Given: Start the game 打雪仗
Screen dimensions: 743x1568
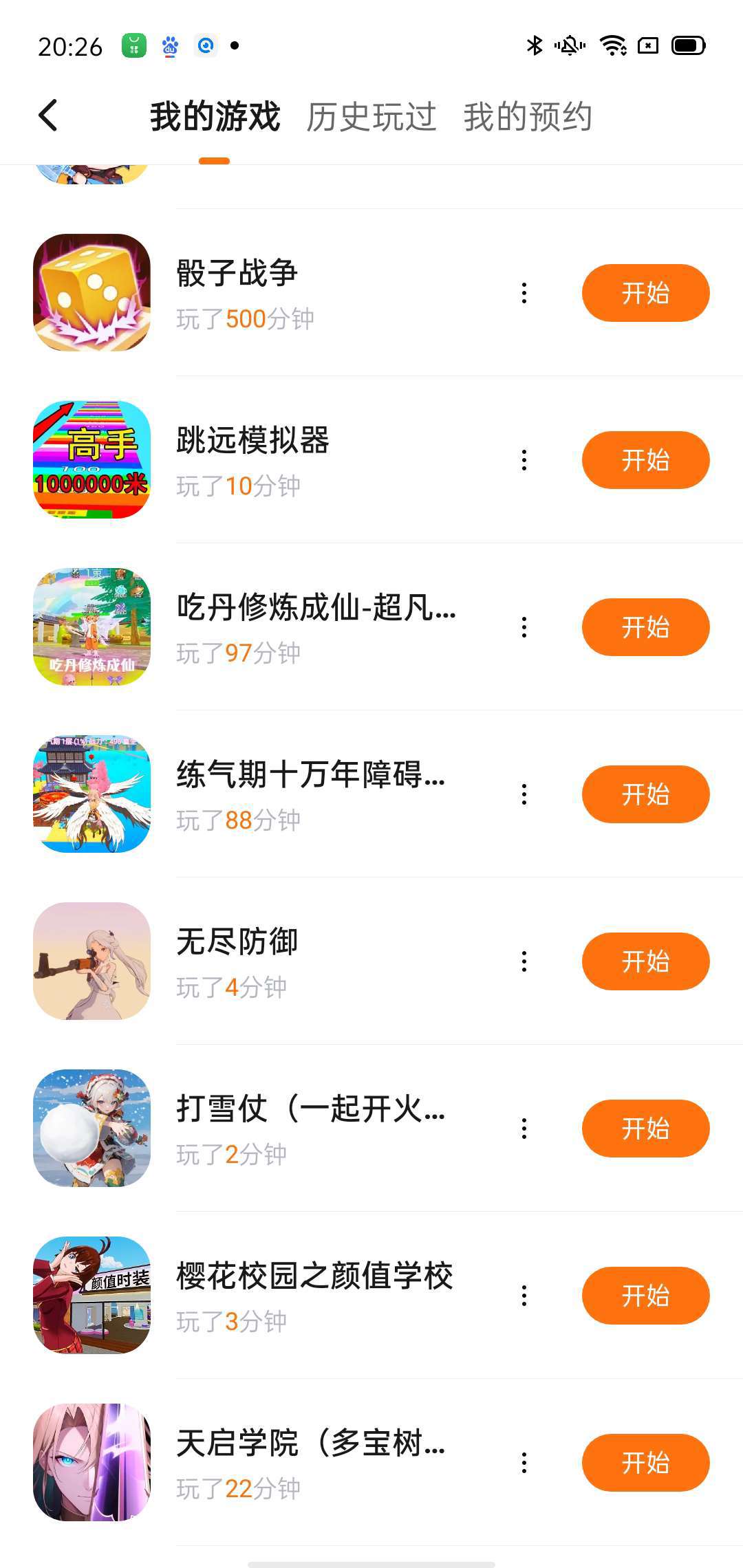Looking at the screenshot, I should (645, 1129).
